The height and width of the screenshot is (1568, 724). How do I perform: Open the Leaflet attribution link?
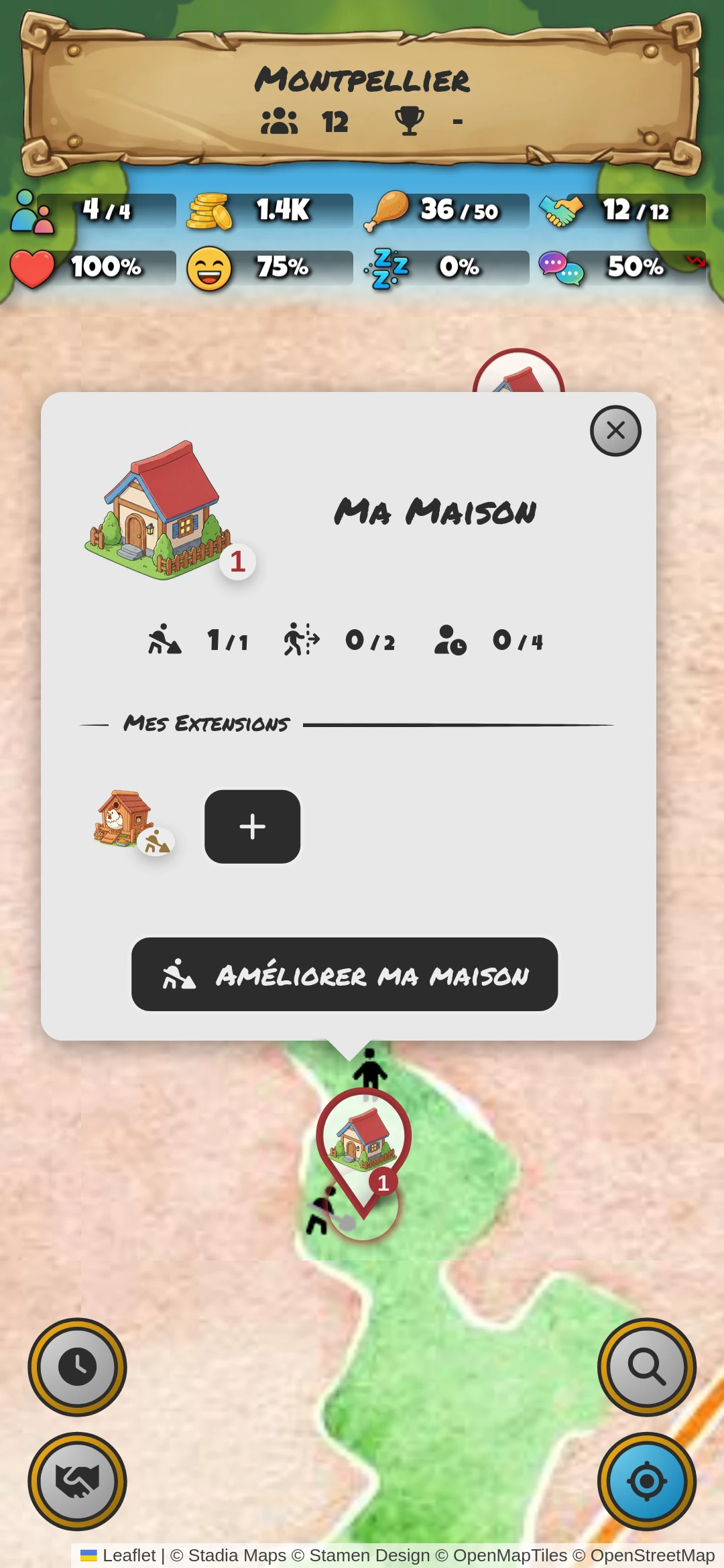129,1555
